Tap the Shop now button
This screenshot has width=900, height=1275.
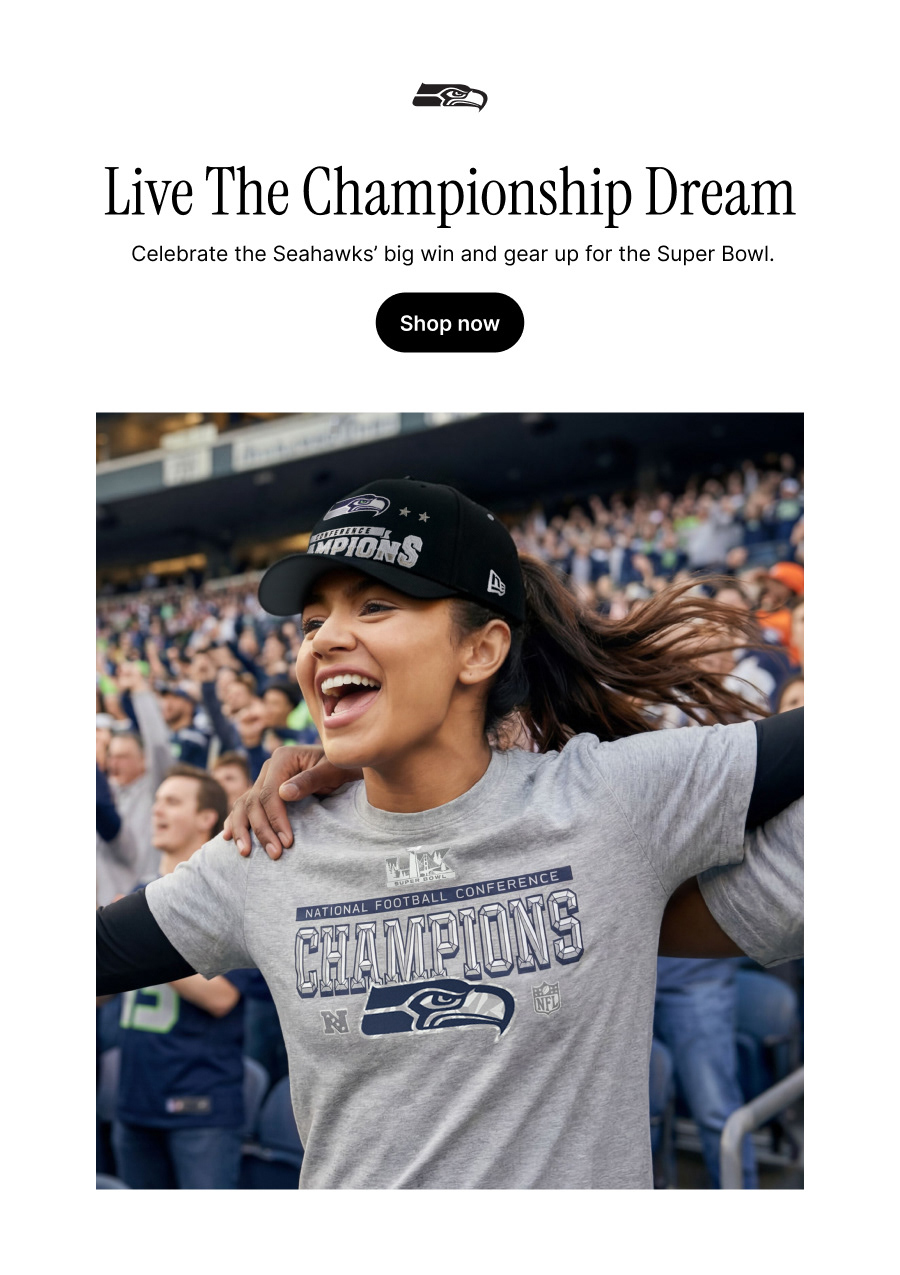tap(449, 323)
